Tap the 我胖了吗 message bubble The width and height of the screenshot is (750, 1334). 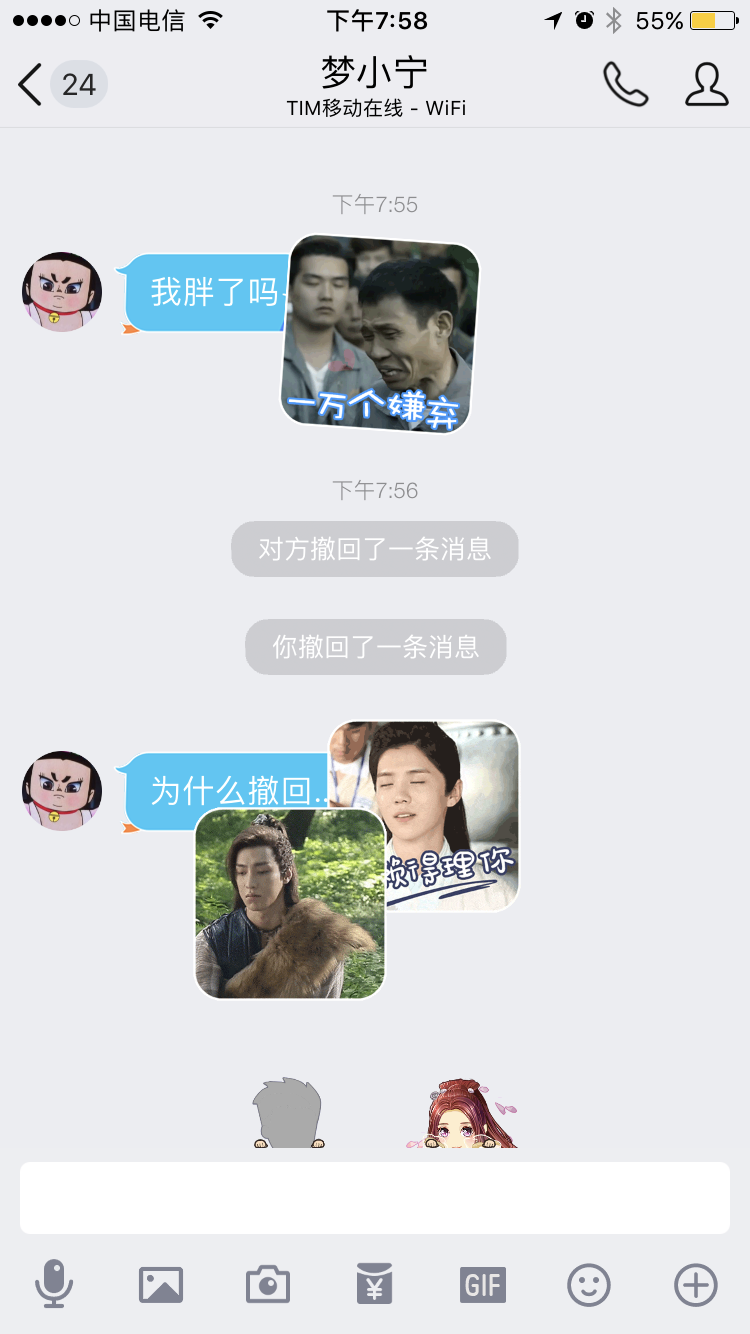click(x=205, y=293)
